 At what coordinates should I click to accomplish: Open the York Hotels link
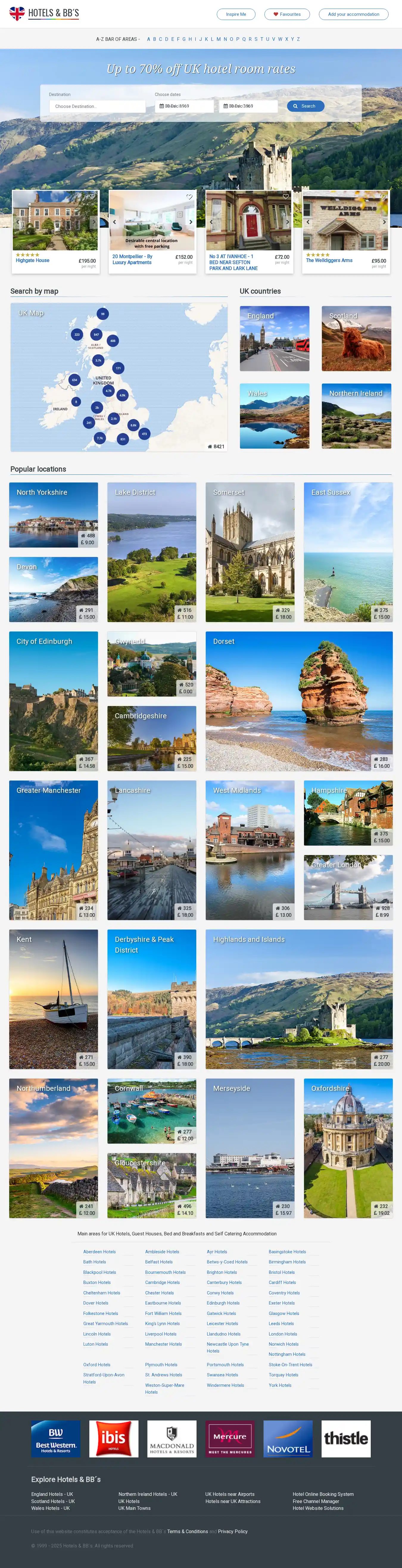(x=280, y=1385)
